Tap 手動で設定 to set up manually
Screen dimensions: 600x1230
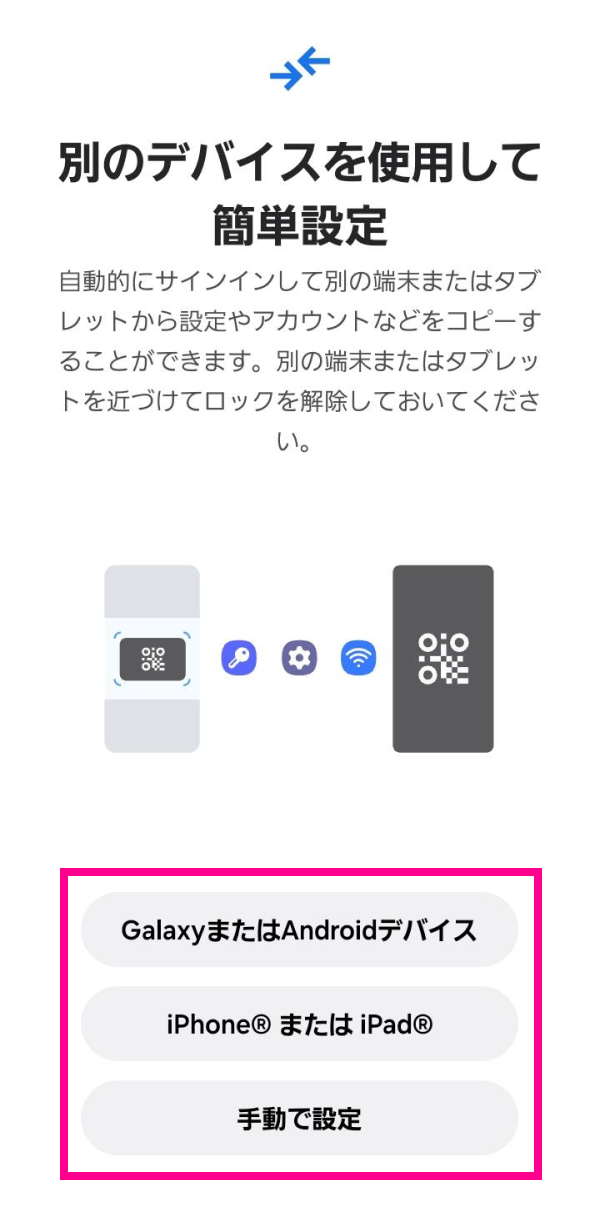pyautogui.click(x=299, y=1118)
